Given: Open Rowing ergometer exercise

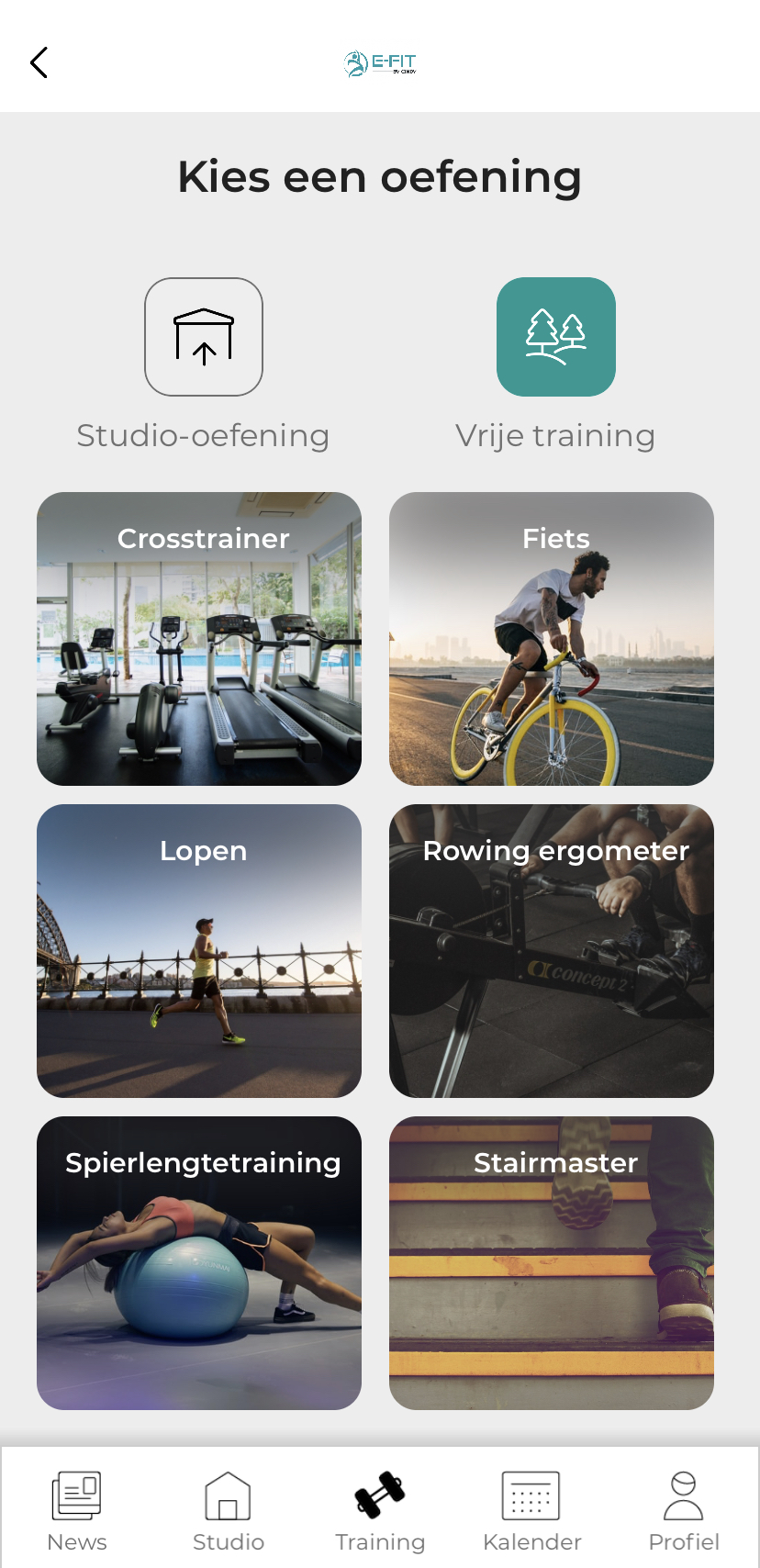Looking at the screenshot, I should point(552,951).
